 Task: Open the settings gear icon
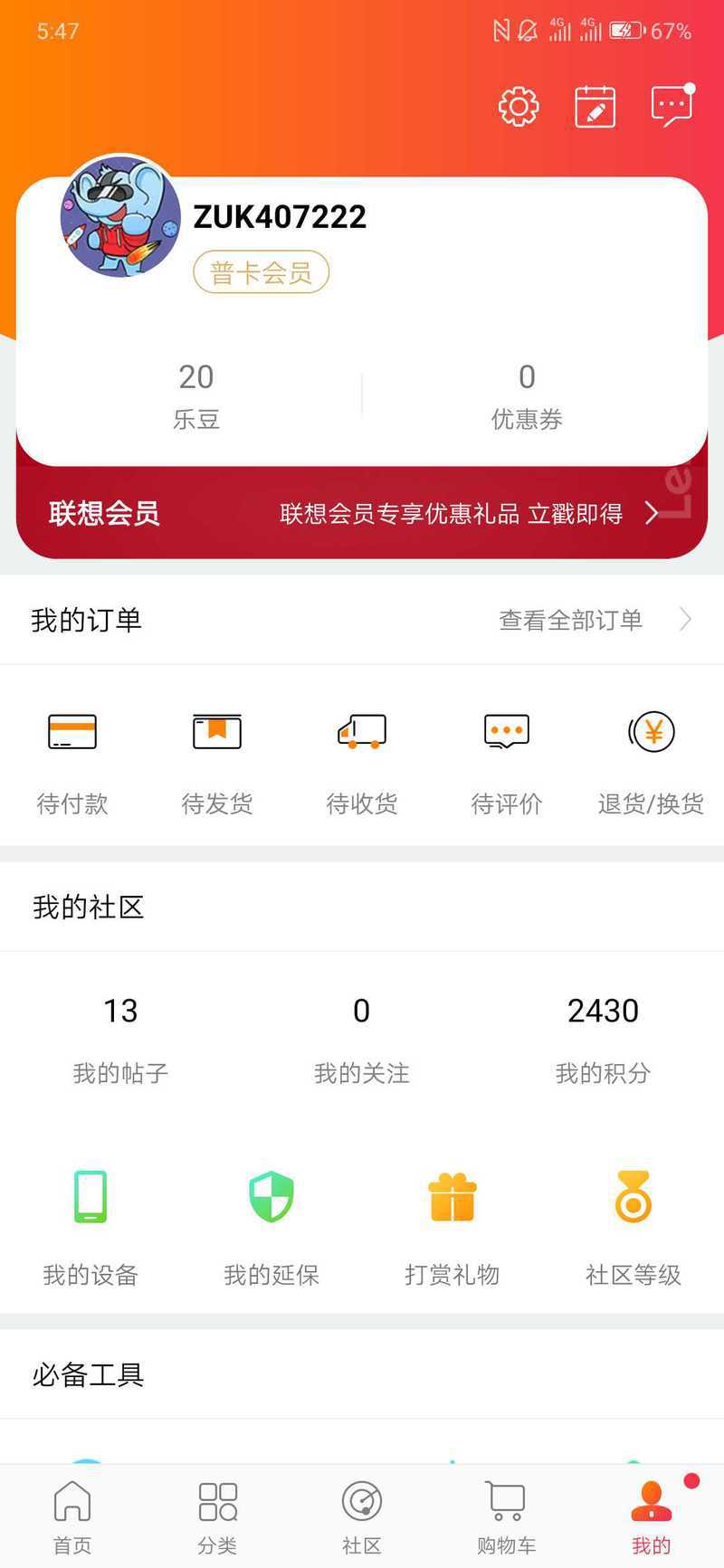point(519,107)
